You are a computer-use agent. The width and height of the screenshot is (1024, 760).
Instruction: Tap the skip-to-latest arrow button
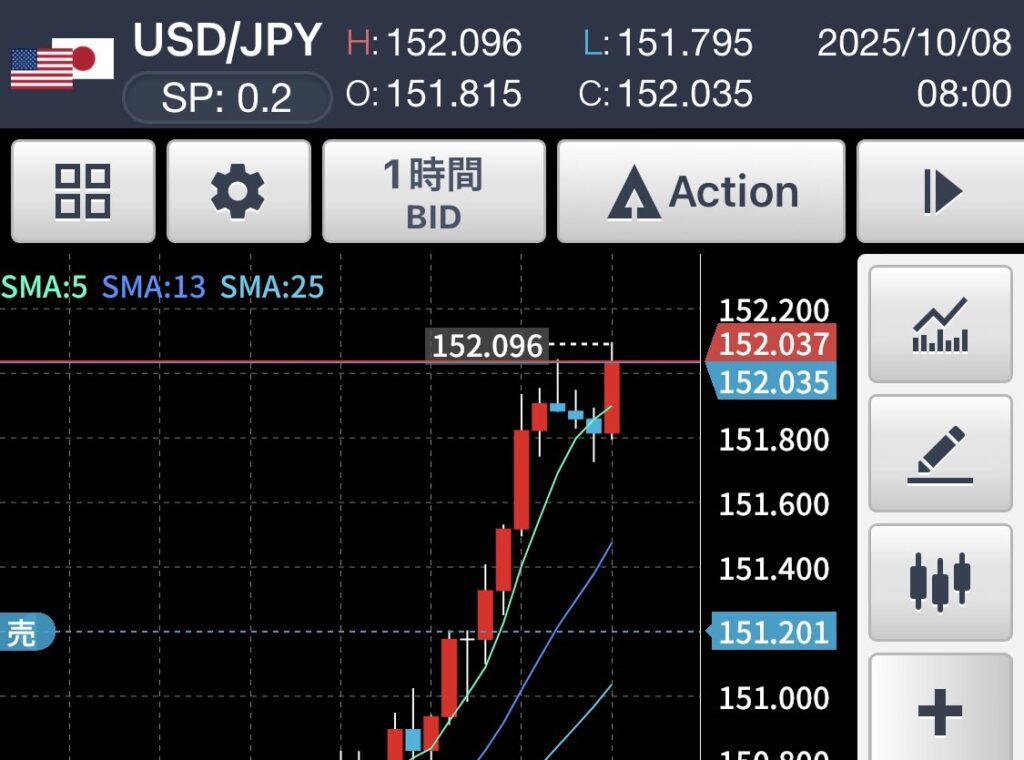pos(940,191)
